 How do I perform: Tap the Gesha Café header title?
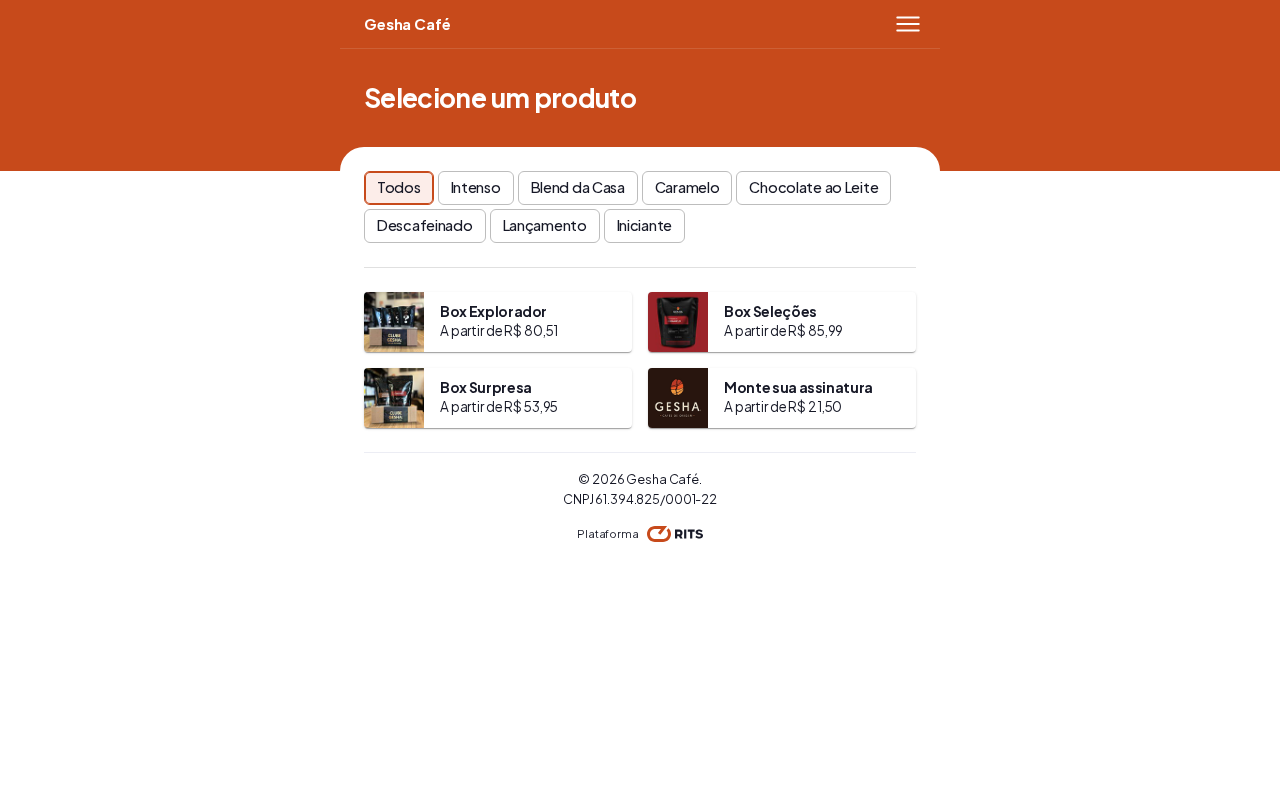(407, 24)
